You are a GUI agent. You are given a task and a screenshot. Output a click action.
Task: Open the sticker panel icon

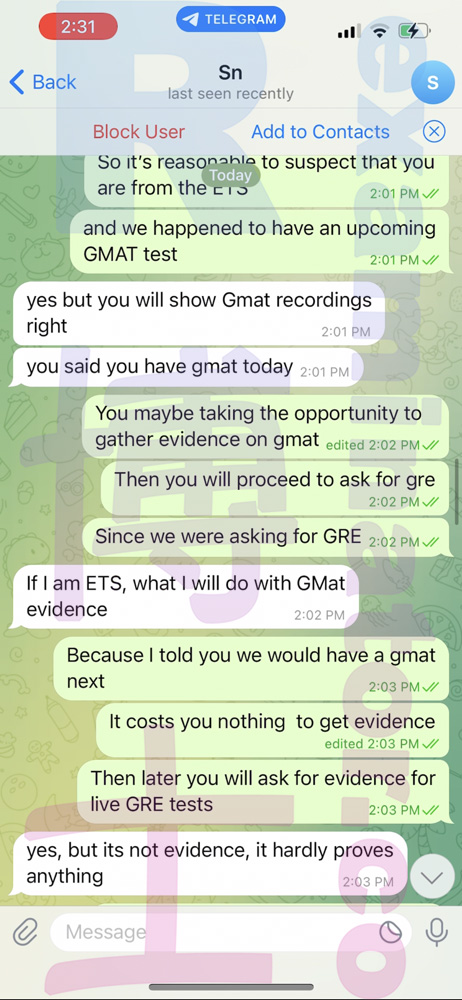[391, 933]
